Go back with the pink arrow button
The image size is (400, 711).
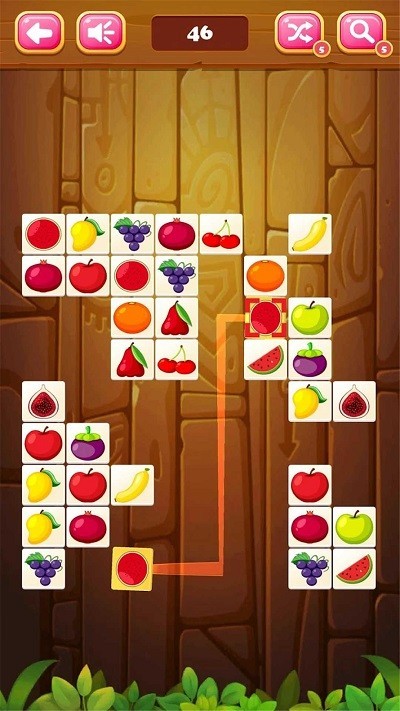click(x=39, y=33)
